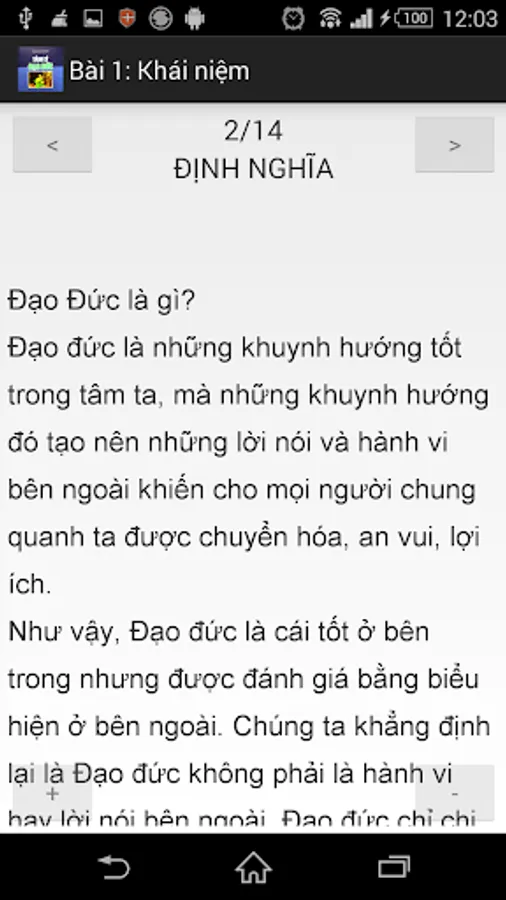Viewport: 506px width, 900px height.
Task: Tap the app icon in the title bar
Action: 40,70
